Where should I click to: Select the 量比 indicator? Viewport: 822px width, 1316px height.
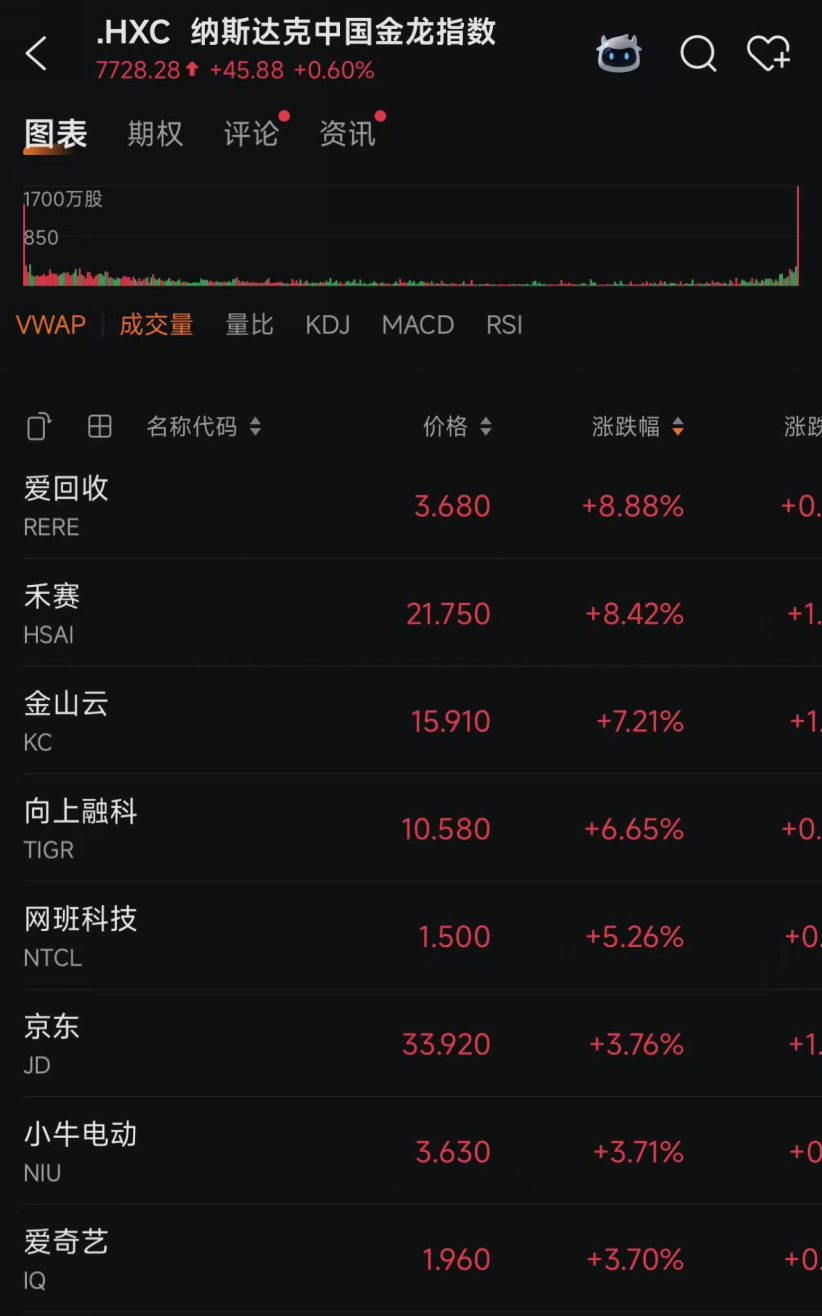coord(249,325)
